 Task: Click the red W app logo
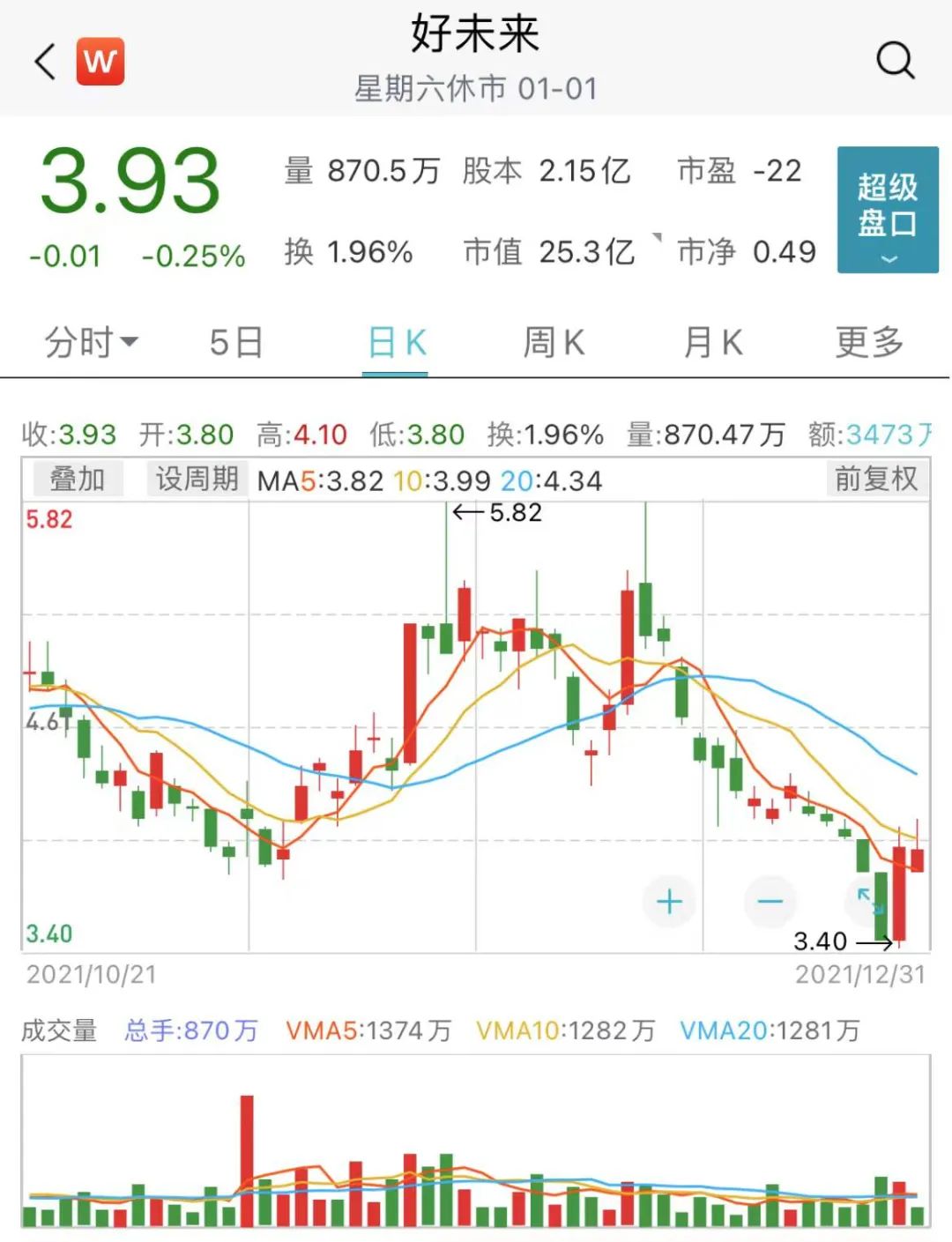coord(100,61)
